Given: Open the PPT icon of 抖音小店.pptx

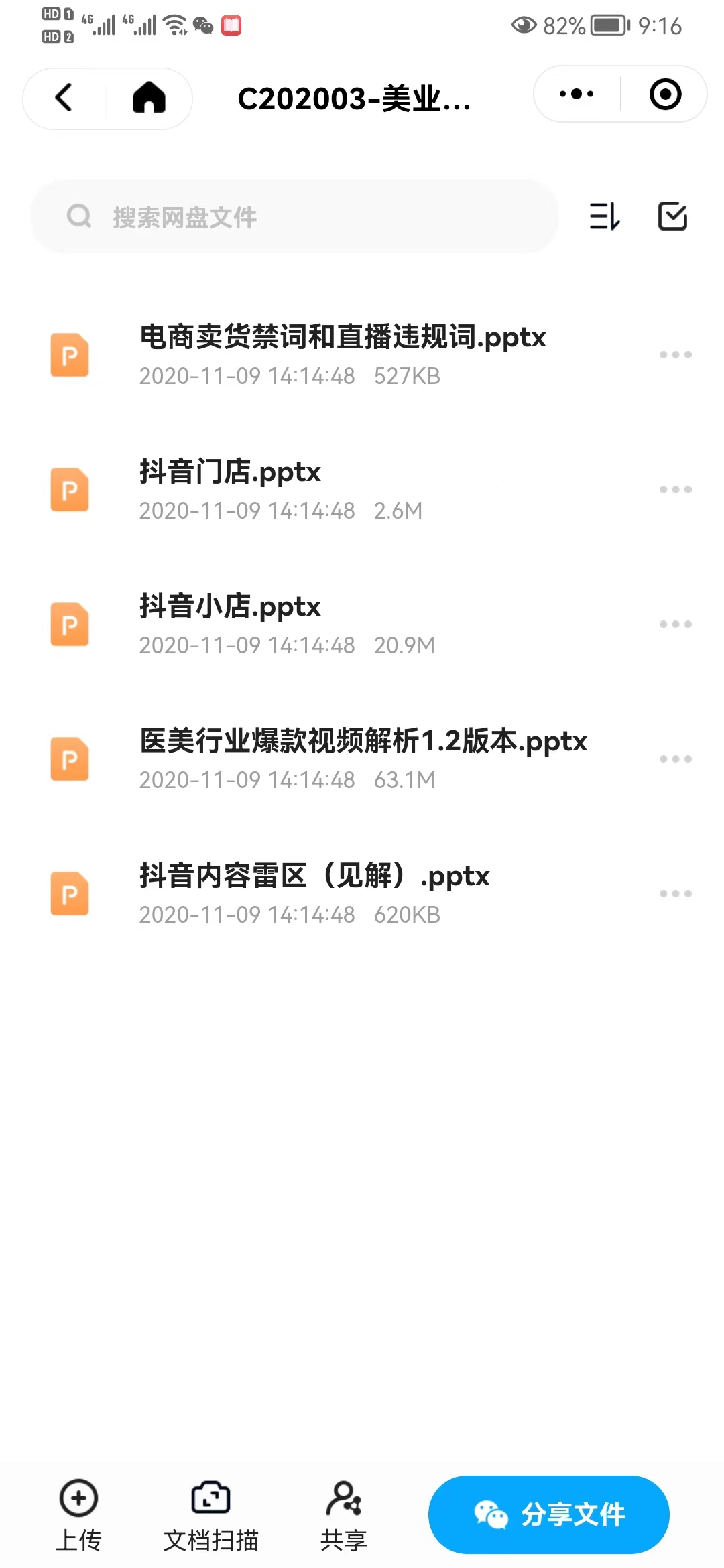Looking at the screenshot, I should [70, 625].
